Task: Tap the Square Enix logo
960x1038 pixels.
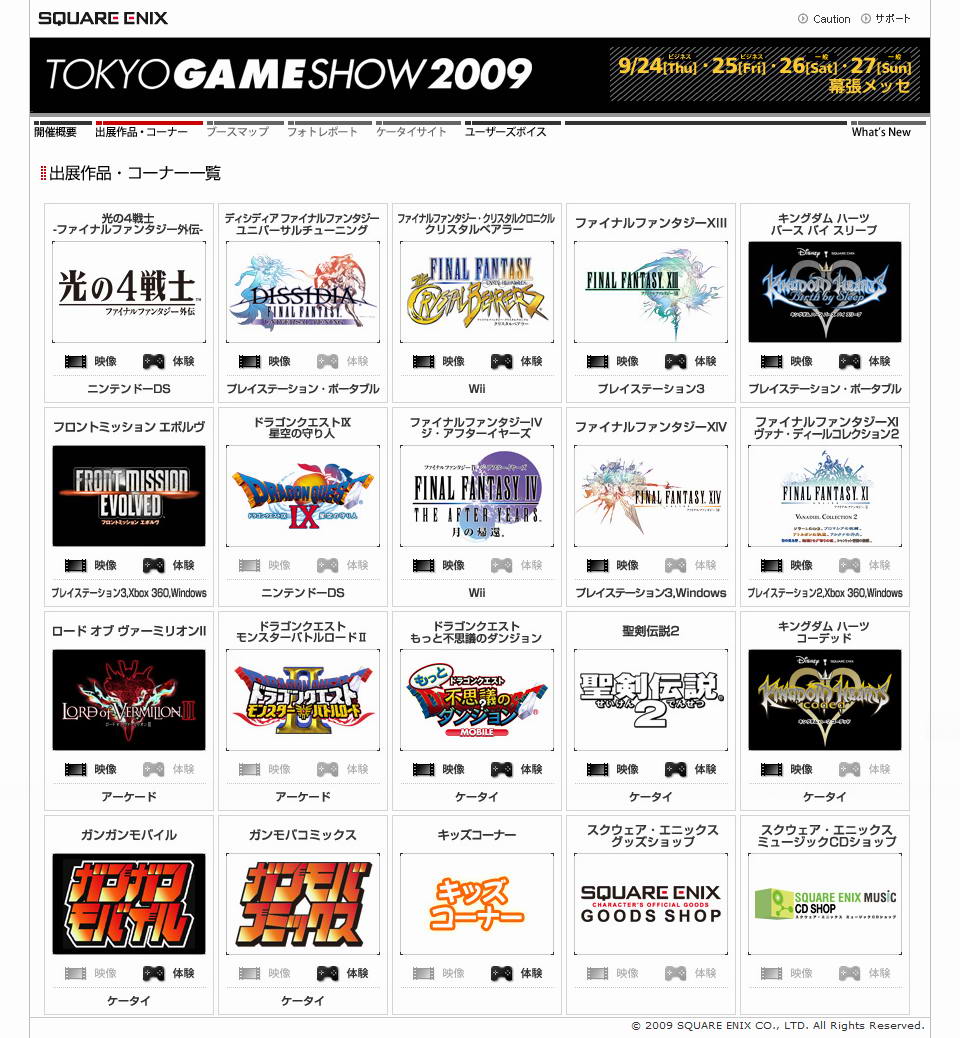Action: [x=103, y=18]
